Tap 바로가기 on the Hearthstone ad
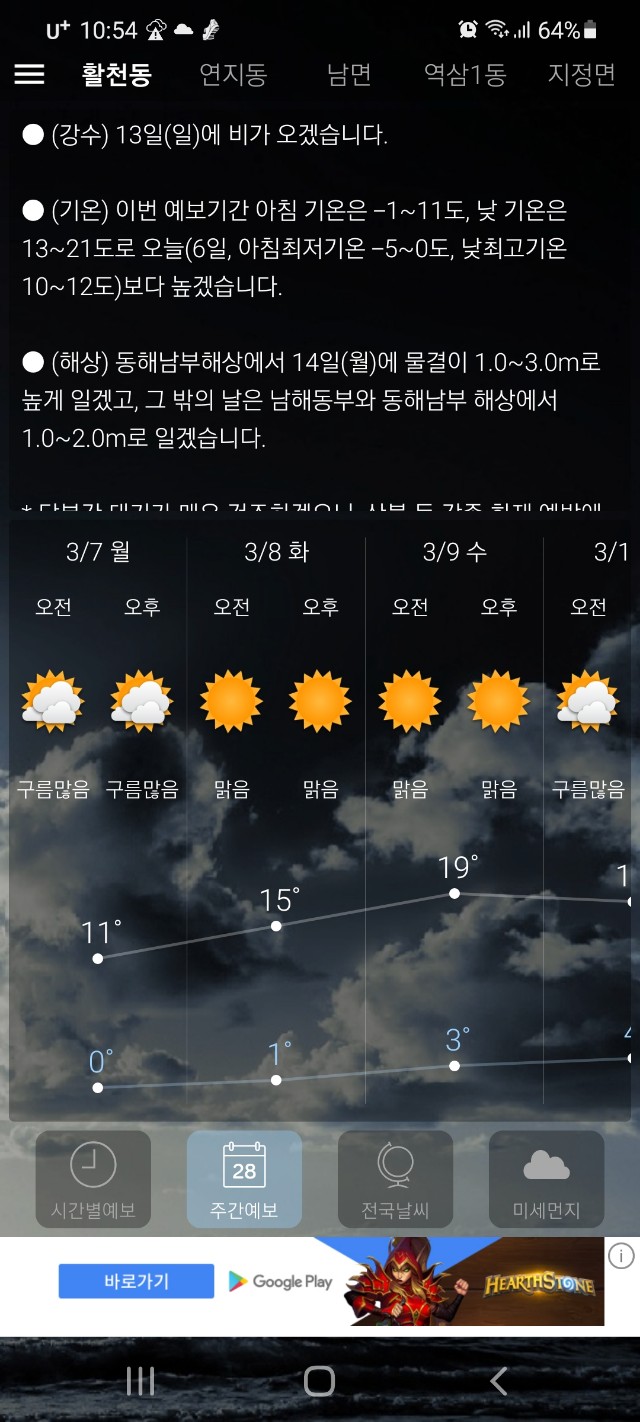The width and height of the screenshot is (640, 1422). coord(136,1281)
